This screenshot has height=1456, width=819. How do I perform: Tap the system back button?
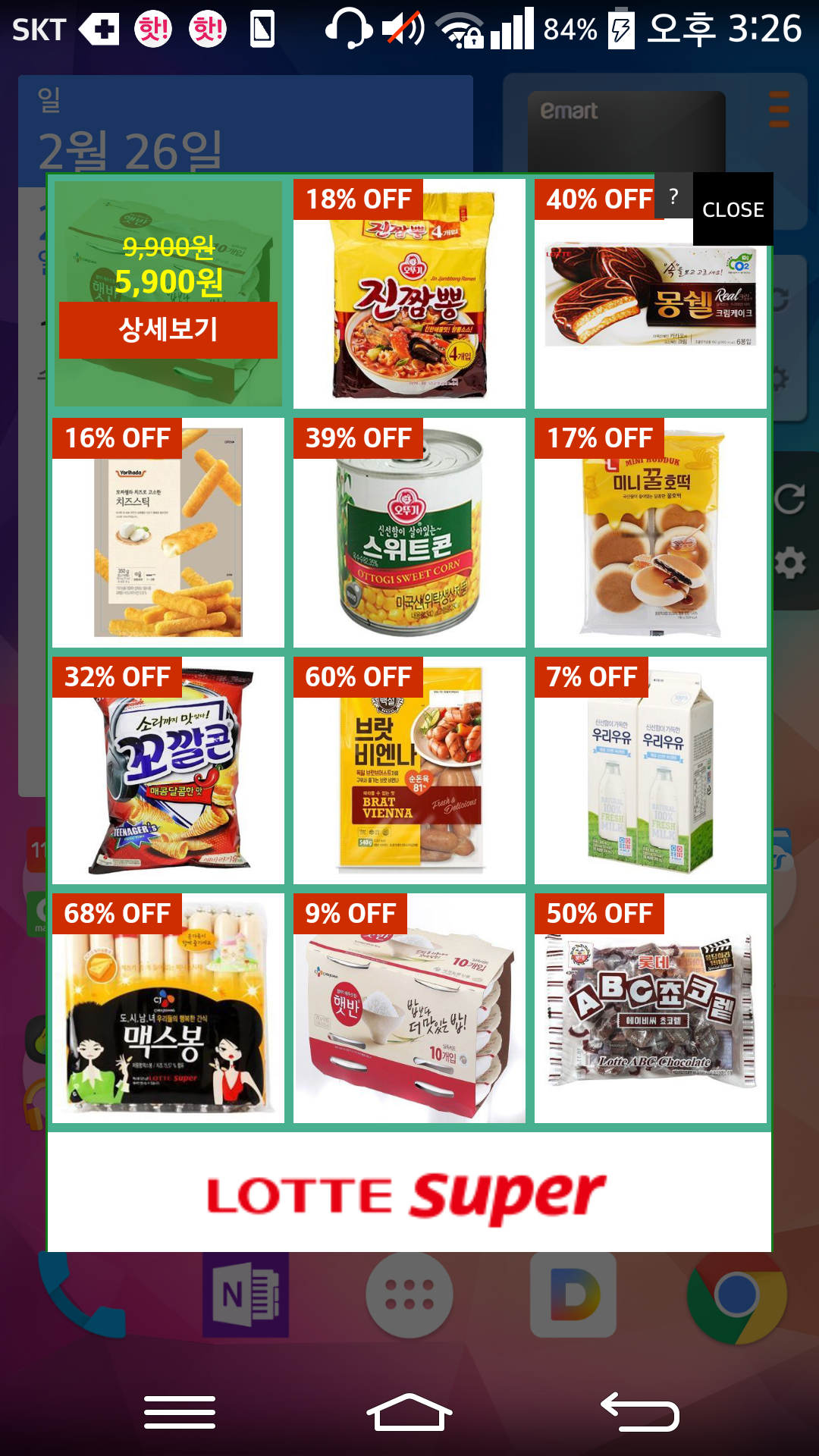pos(641,1413)
